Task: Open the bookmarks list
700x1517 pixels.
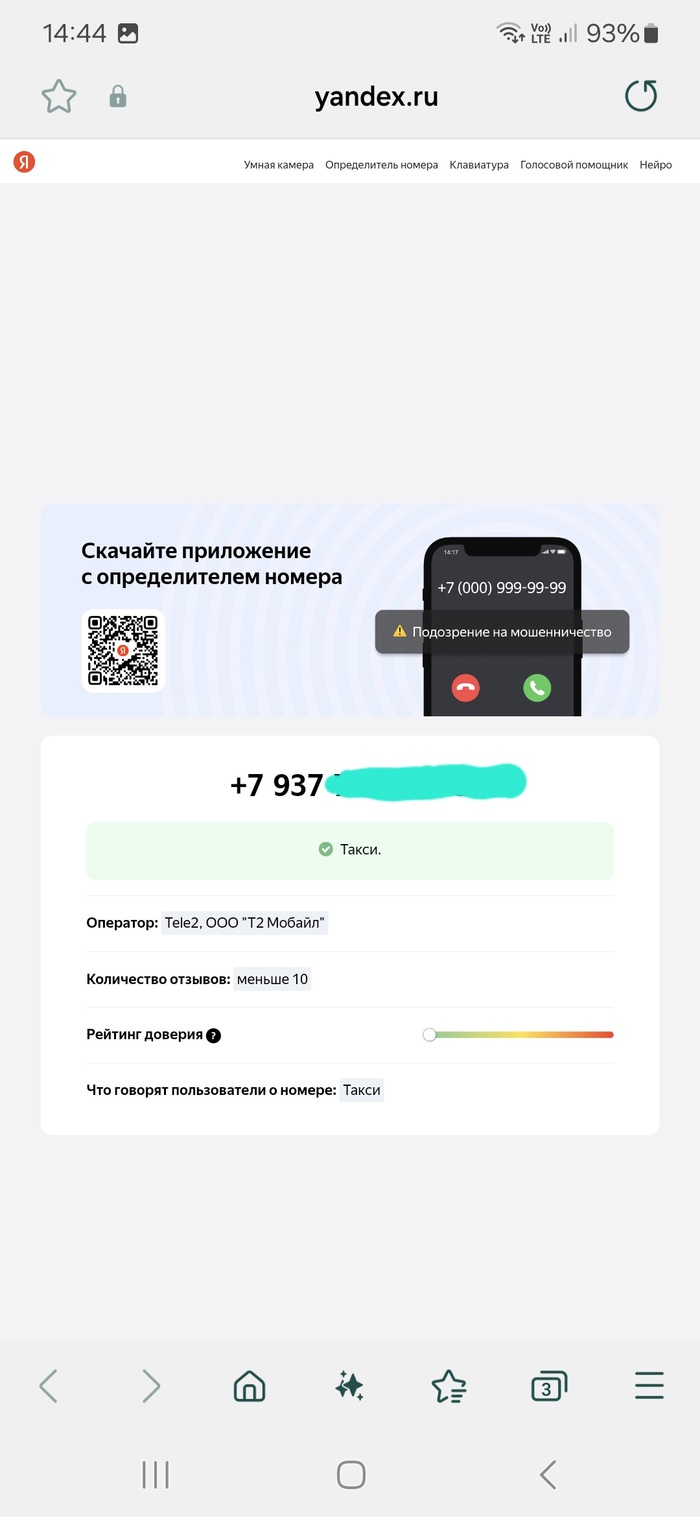Action: 449,1385
